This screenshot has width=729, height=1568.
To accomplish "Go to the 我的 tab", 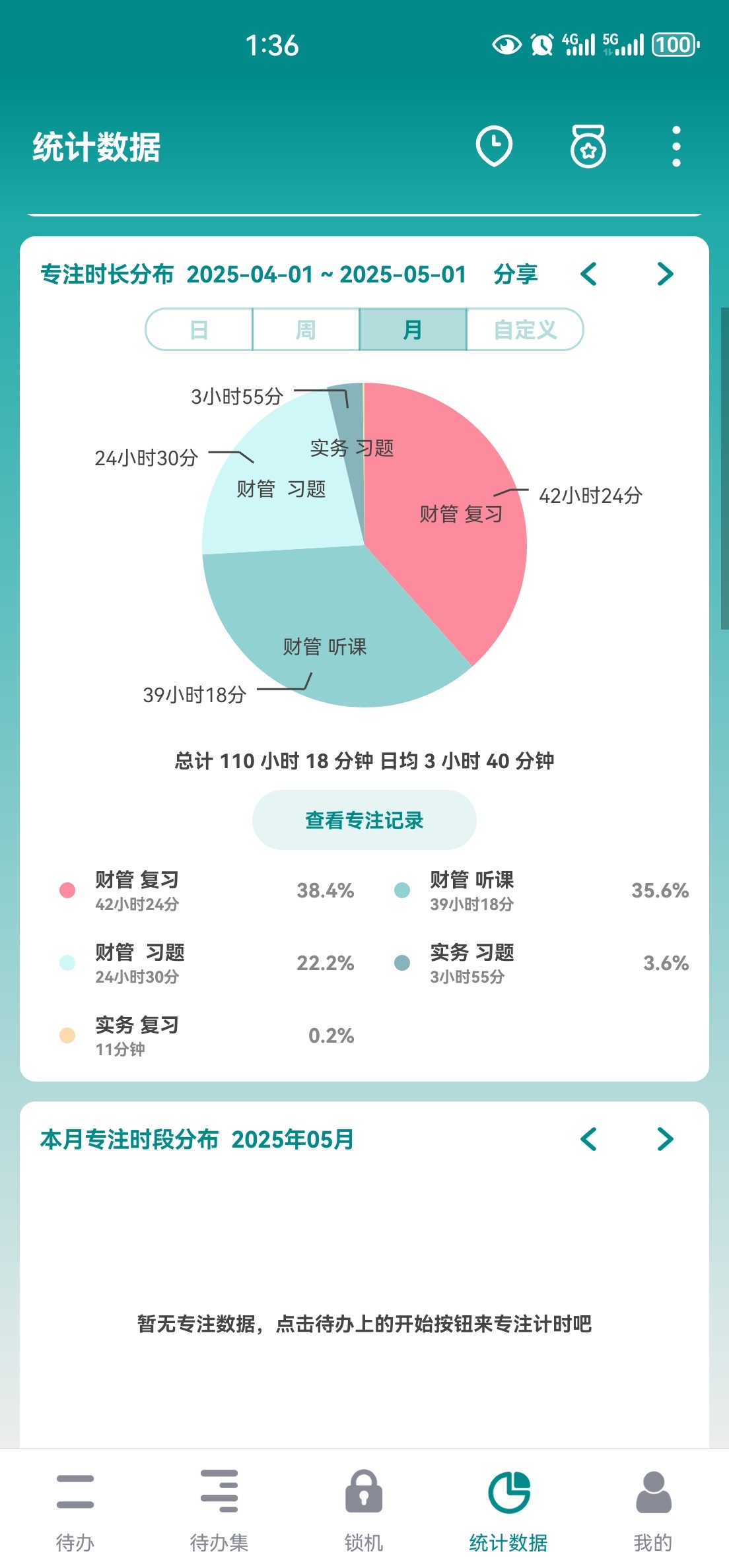I will pyautogui.click(x=653, y=1510).
